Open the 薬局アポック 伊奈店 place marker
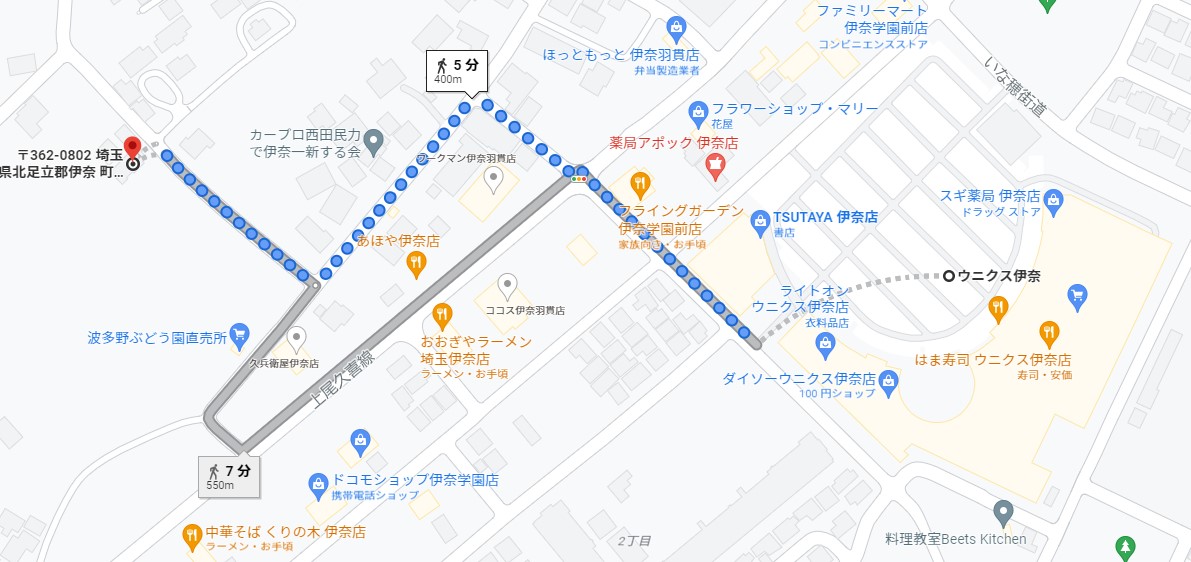This screenshot has height=562, width=1191. (715, 165)
